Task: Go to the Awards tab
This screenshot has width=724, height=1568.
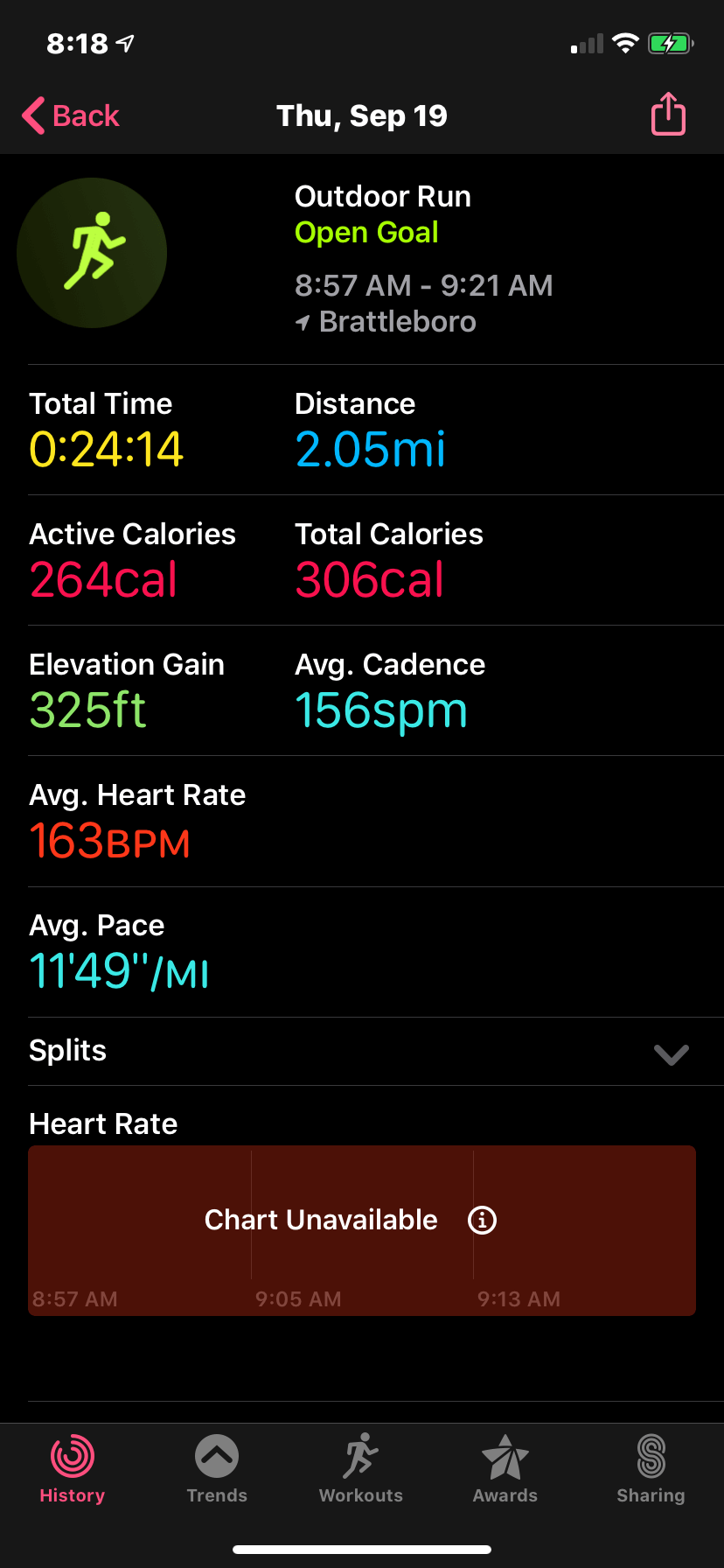Action: [x=505, y=1470]
